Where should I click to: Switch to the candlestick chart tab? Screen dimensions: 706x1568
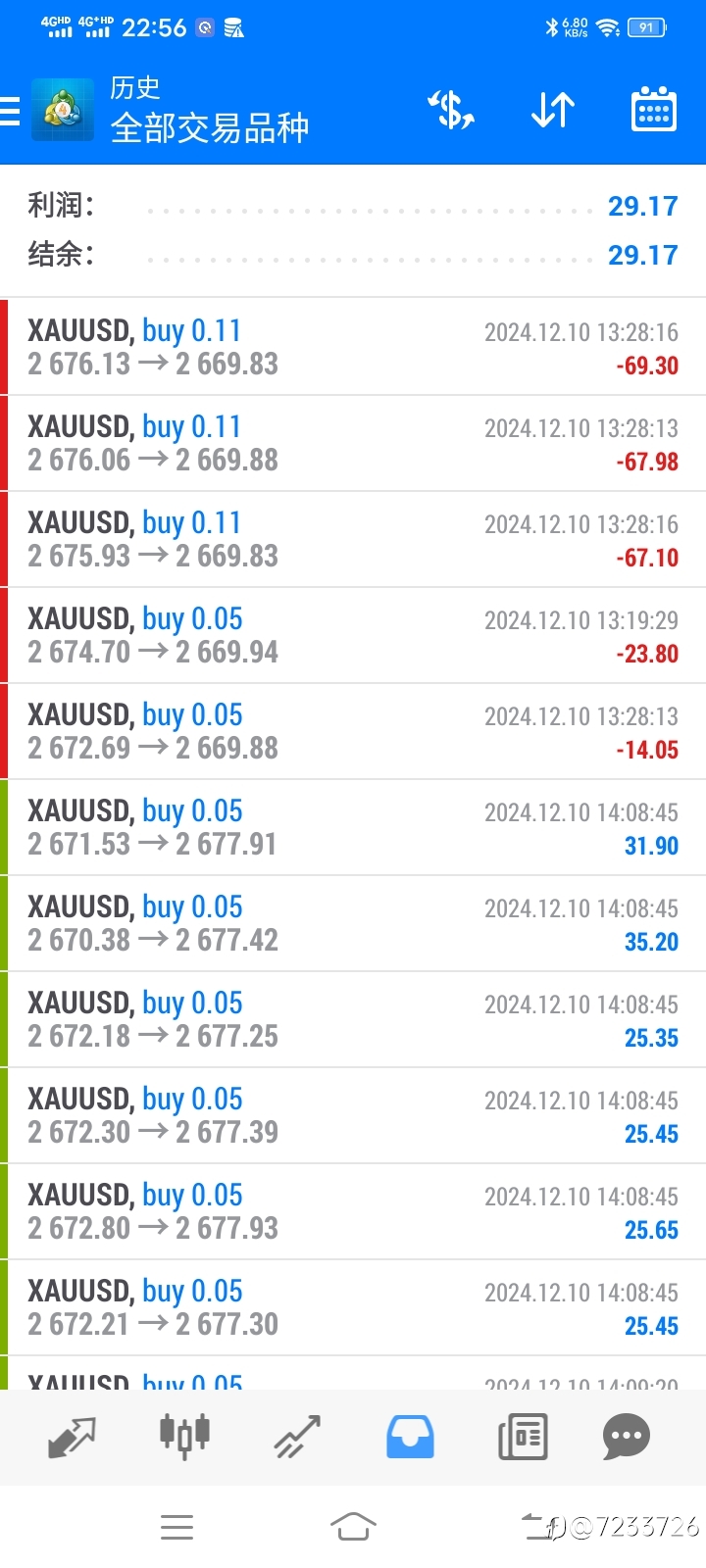tap(184, 1437)
